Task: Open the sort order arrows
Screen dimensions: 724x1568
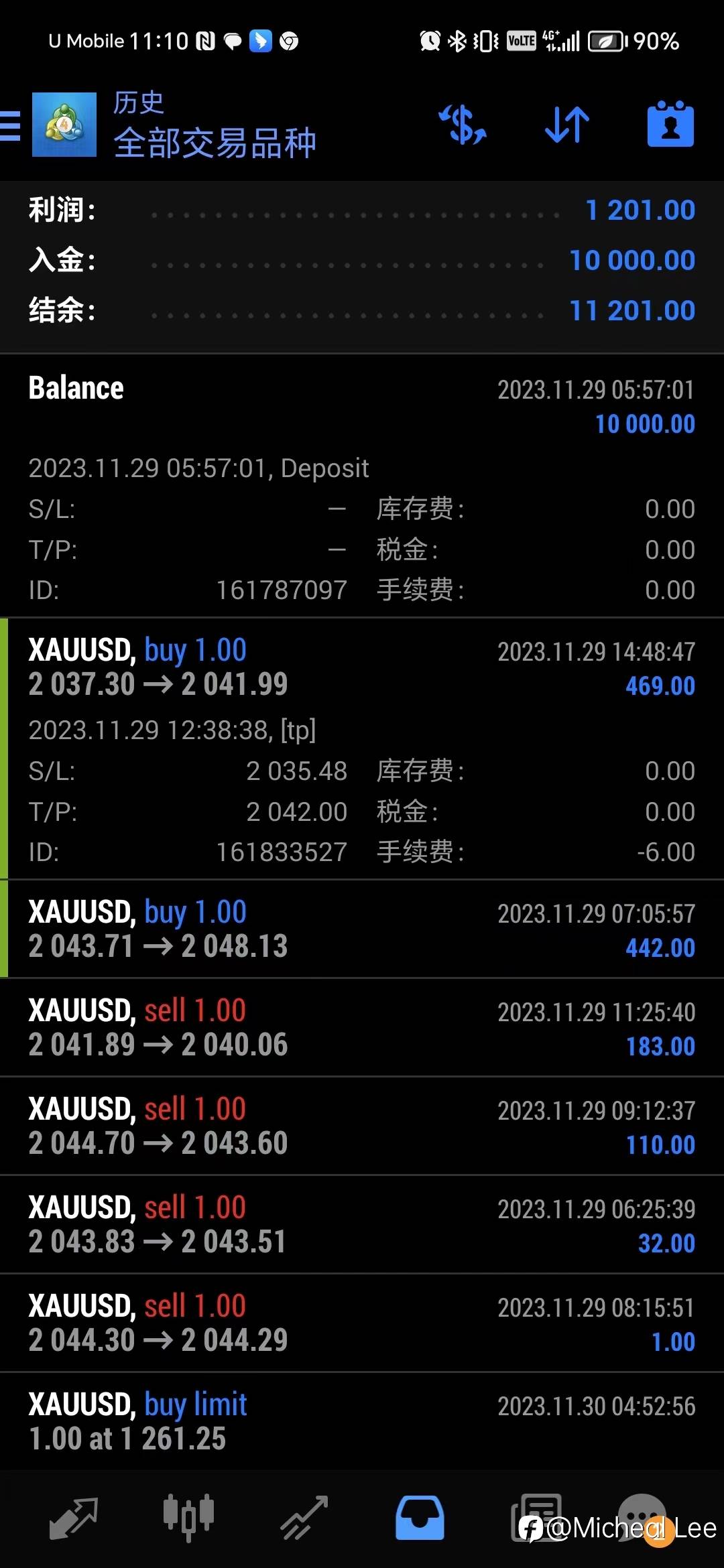Action: click(566, 125)
